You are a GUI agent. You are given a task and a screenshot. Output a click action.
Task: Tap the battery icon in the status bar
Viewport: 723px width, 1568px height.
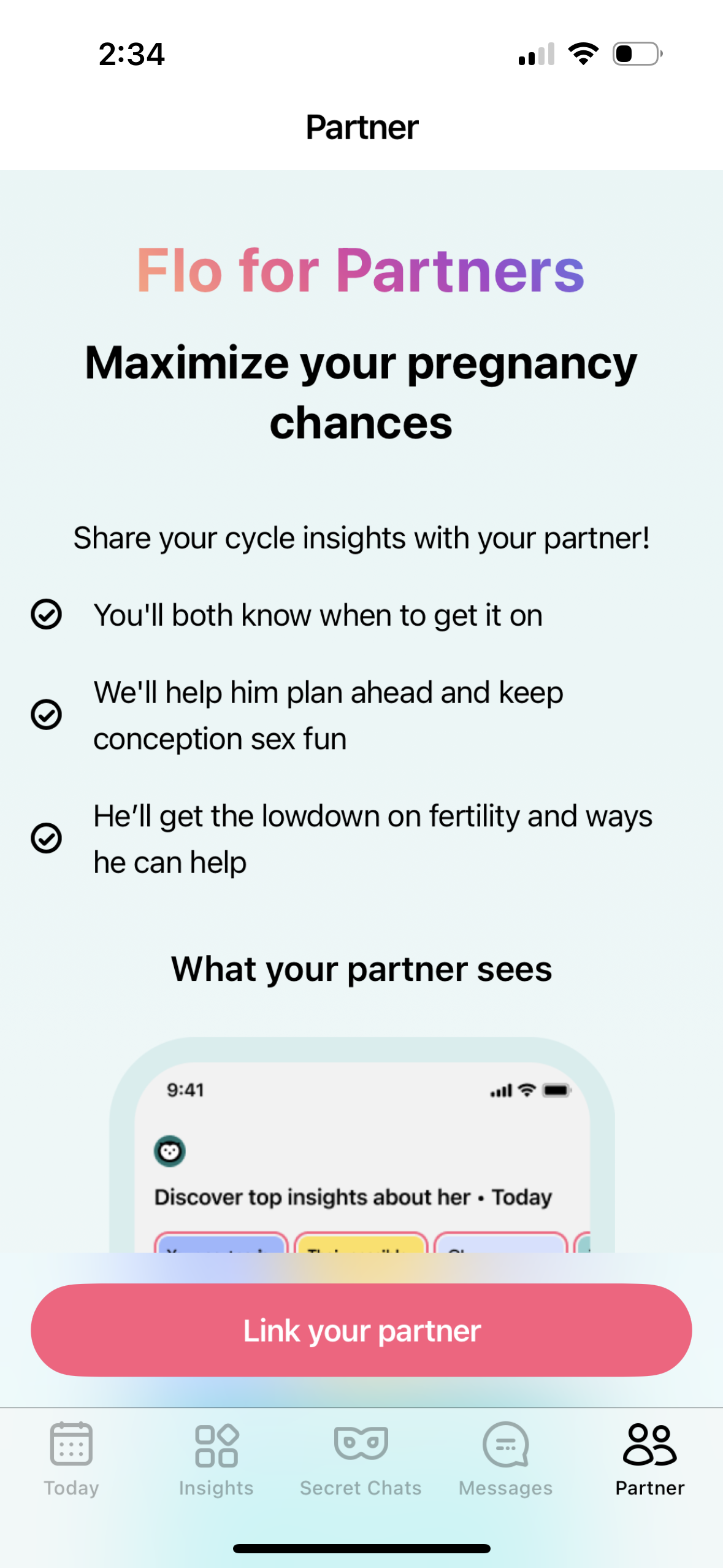[x=634, y=54]
